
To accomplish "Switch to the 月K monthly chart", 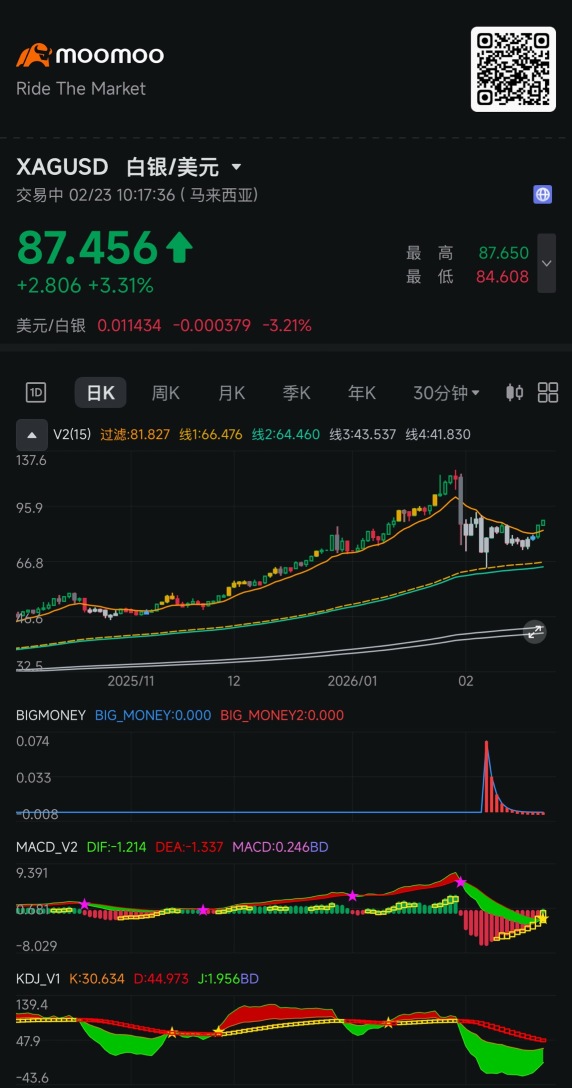I will click(x=231, y=393).
